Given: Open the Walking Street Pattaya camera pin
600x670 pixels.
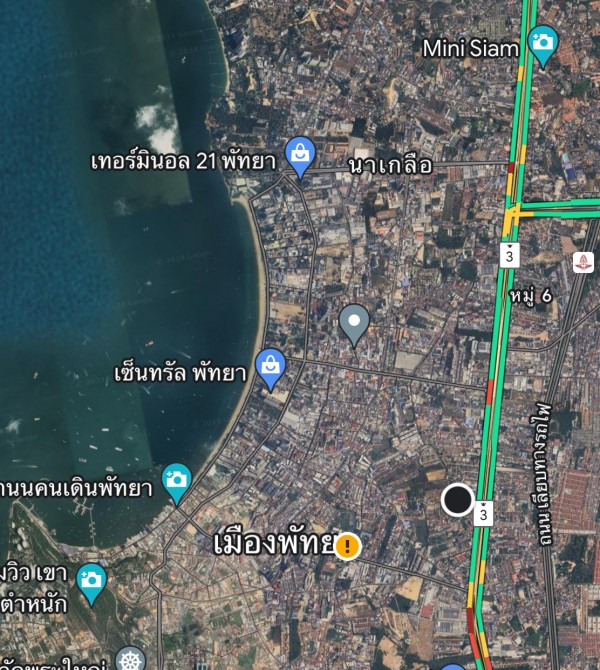Looking at the screenshot, I should 176,481.
